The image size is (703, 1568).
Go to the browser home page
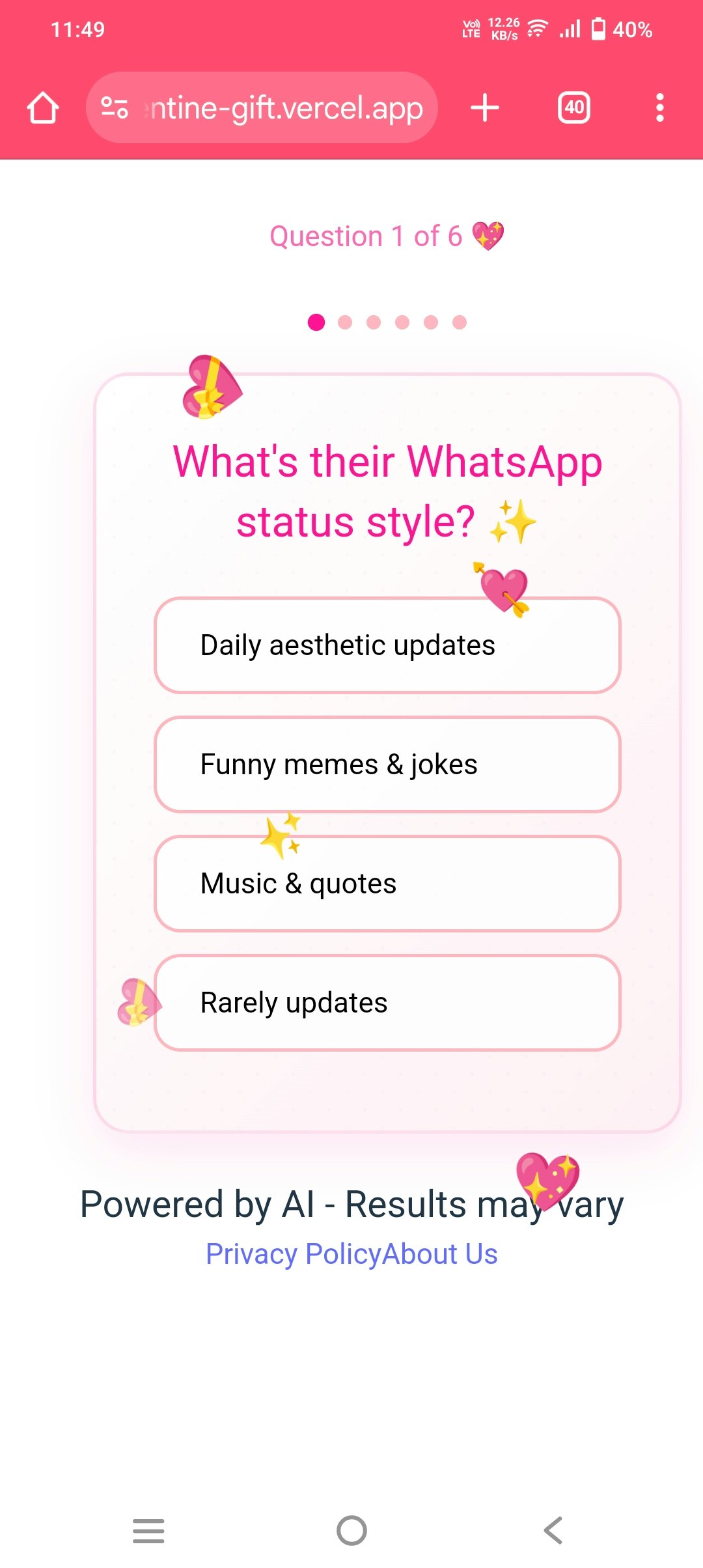point(43,107)
